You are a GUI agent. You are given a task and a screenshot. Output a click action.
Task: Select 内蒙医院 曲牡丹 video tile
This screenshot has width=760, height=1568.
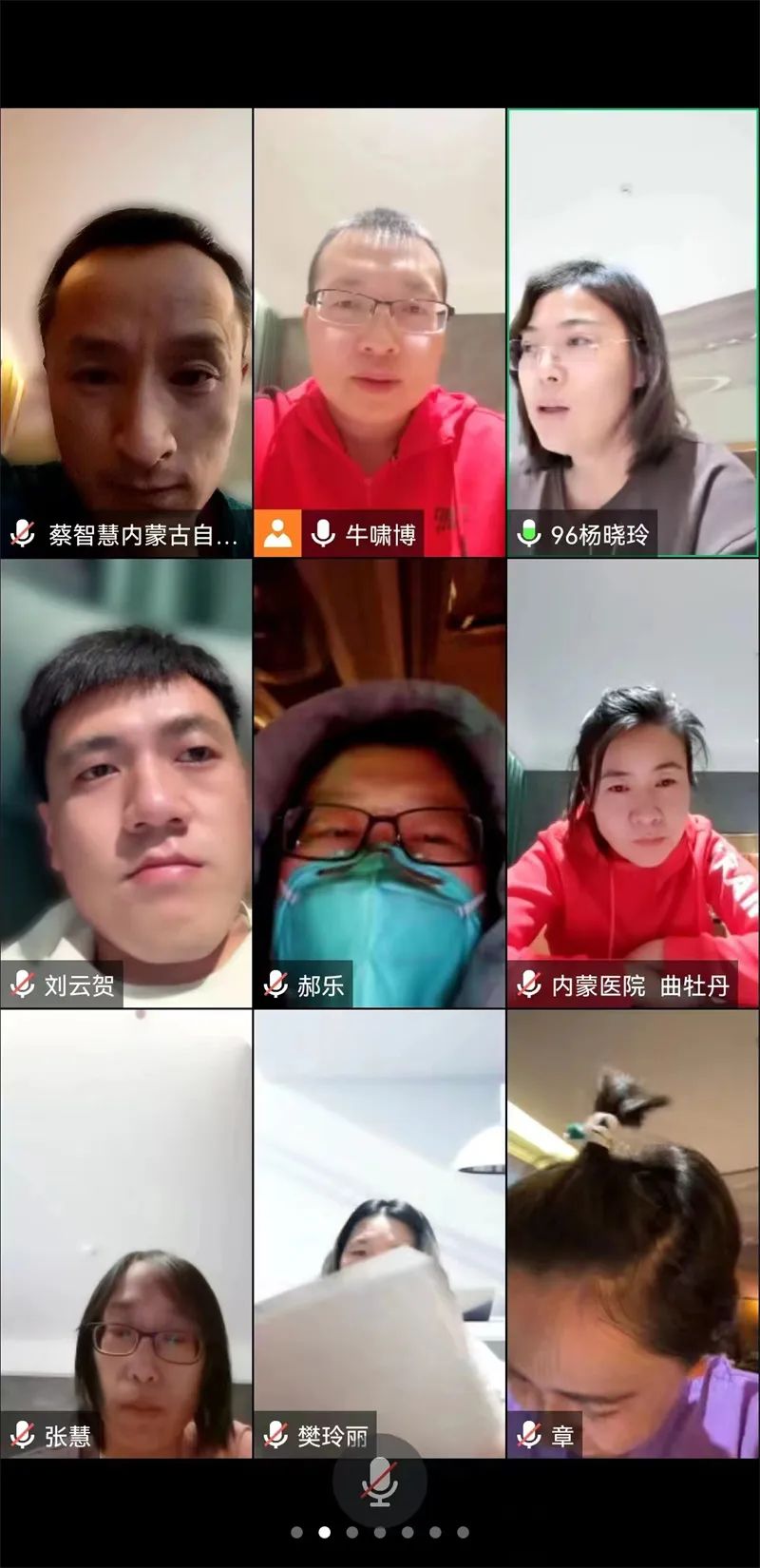pos(633,783)
